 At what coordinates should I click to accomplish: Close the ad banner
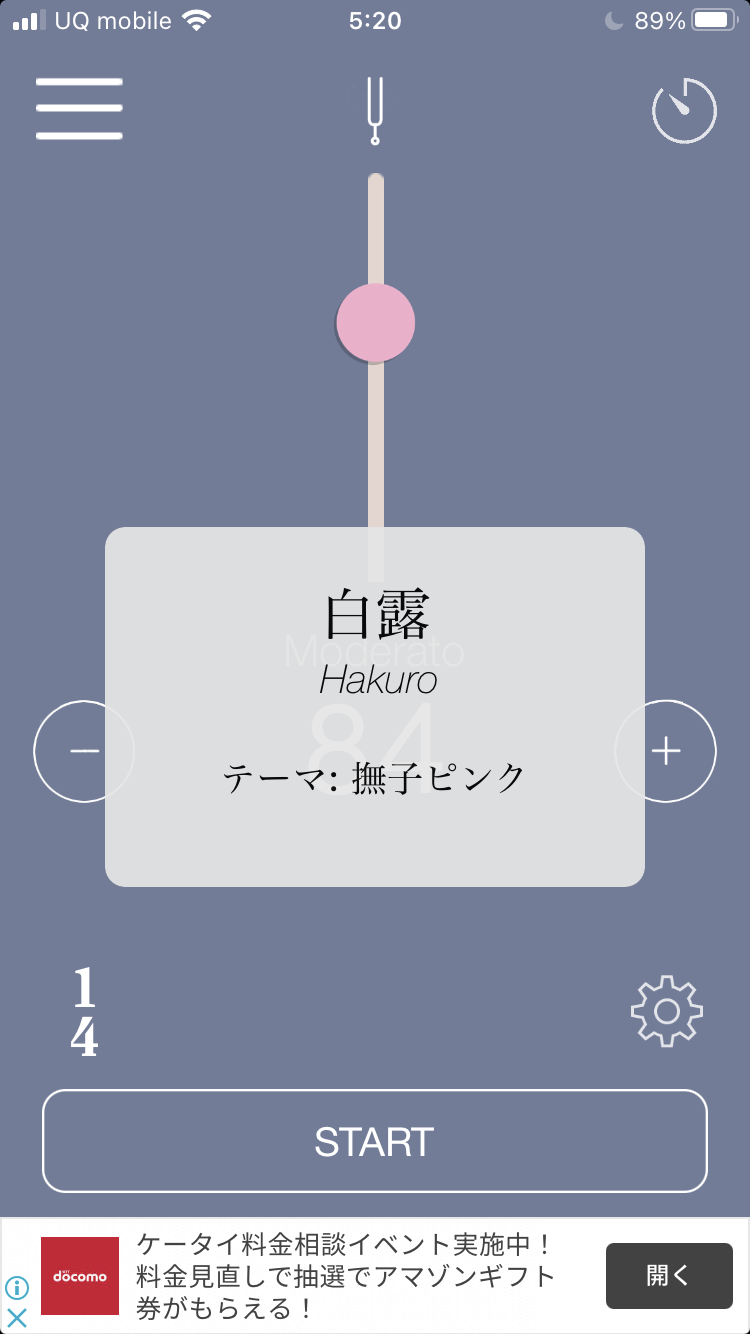pyautogui.click(x=17, y=1318)
